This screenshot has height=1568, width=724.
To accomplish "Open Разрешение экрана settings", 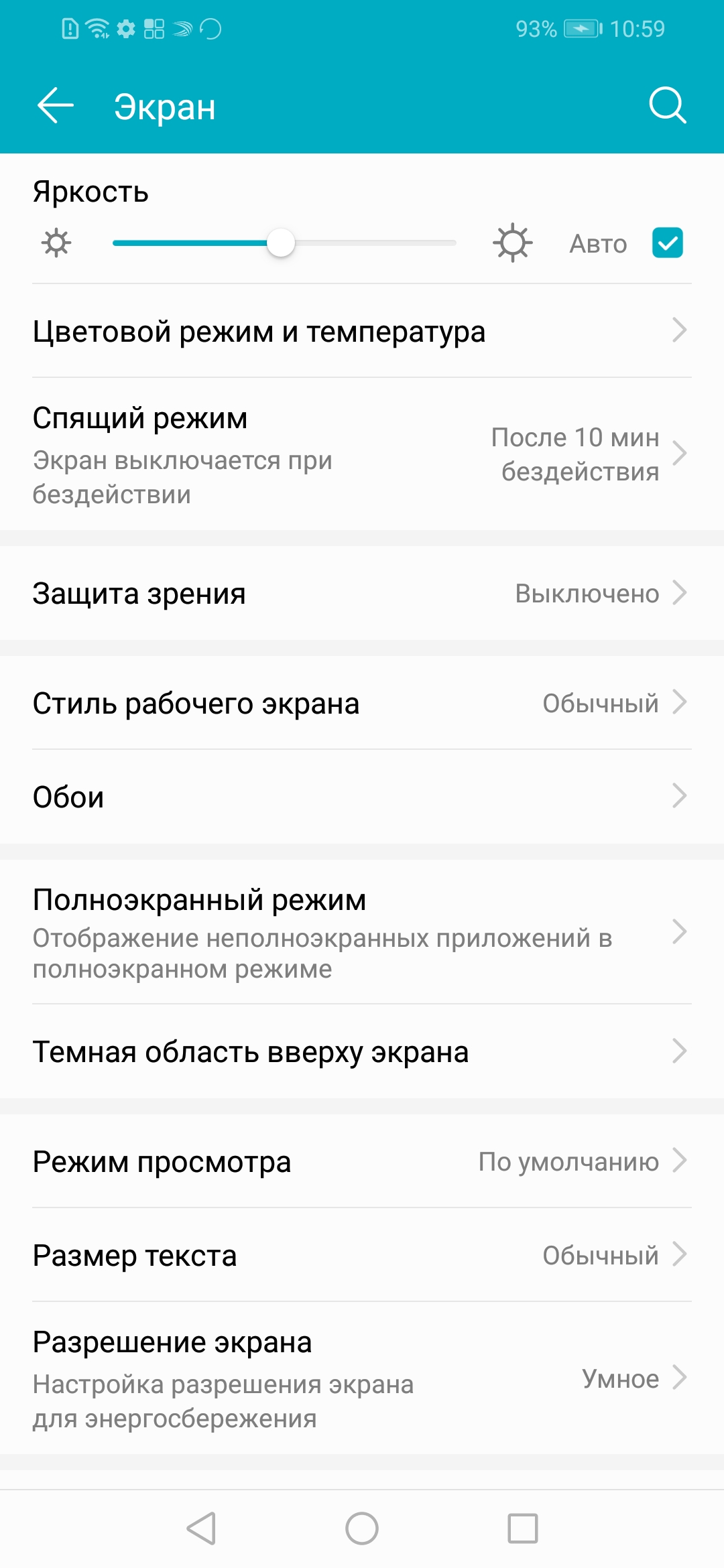I will tap(362, 1379).
